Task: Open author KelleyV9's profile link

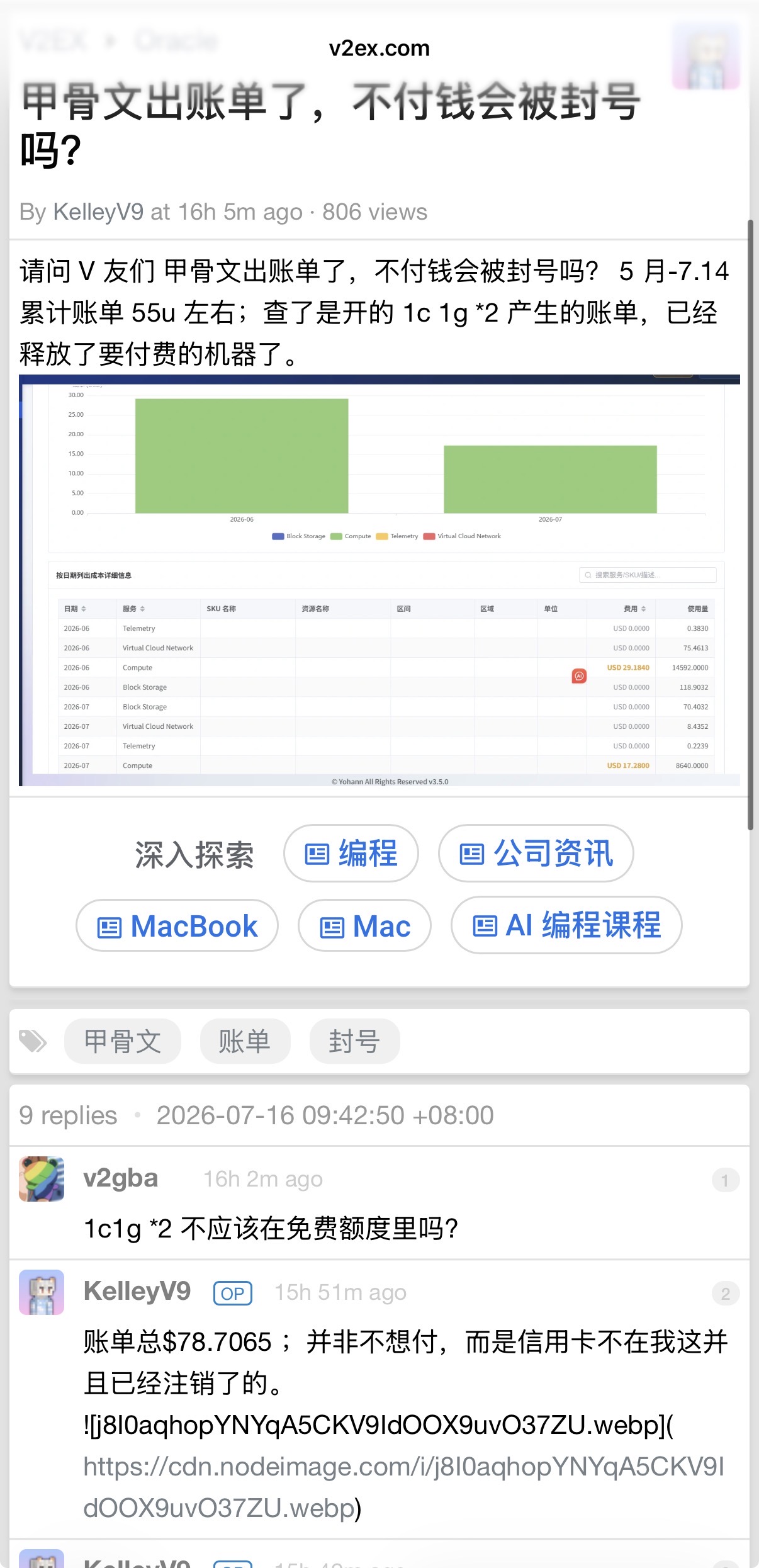Action: pyautogui.click(x=98, y=212)
